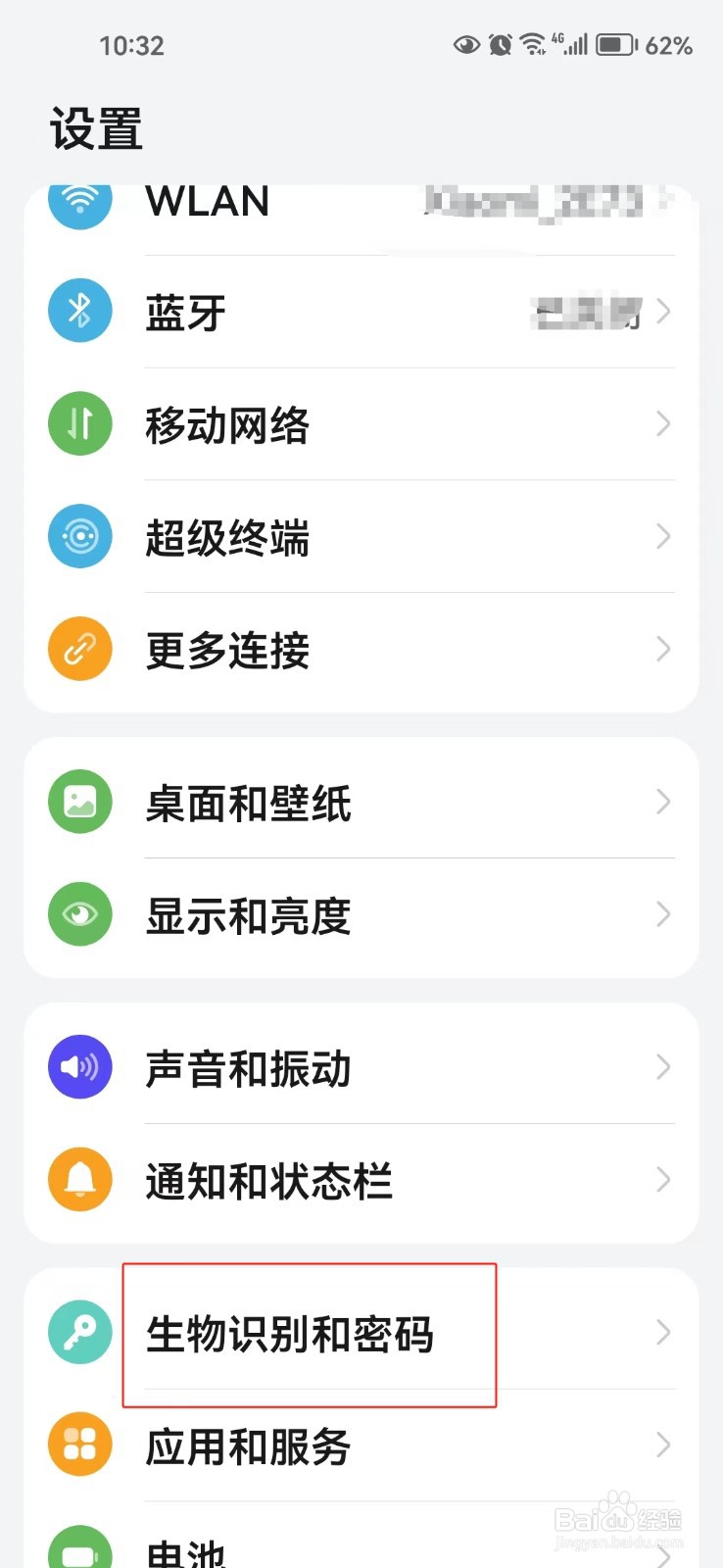Viewport: 723px width, 1568px height.
Task: Tap the orange 更多连接 link icon
Action: pos(79,648)
